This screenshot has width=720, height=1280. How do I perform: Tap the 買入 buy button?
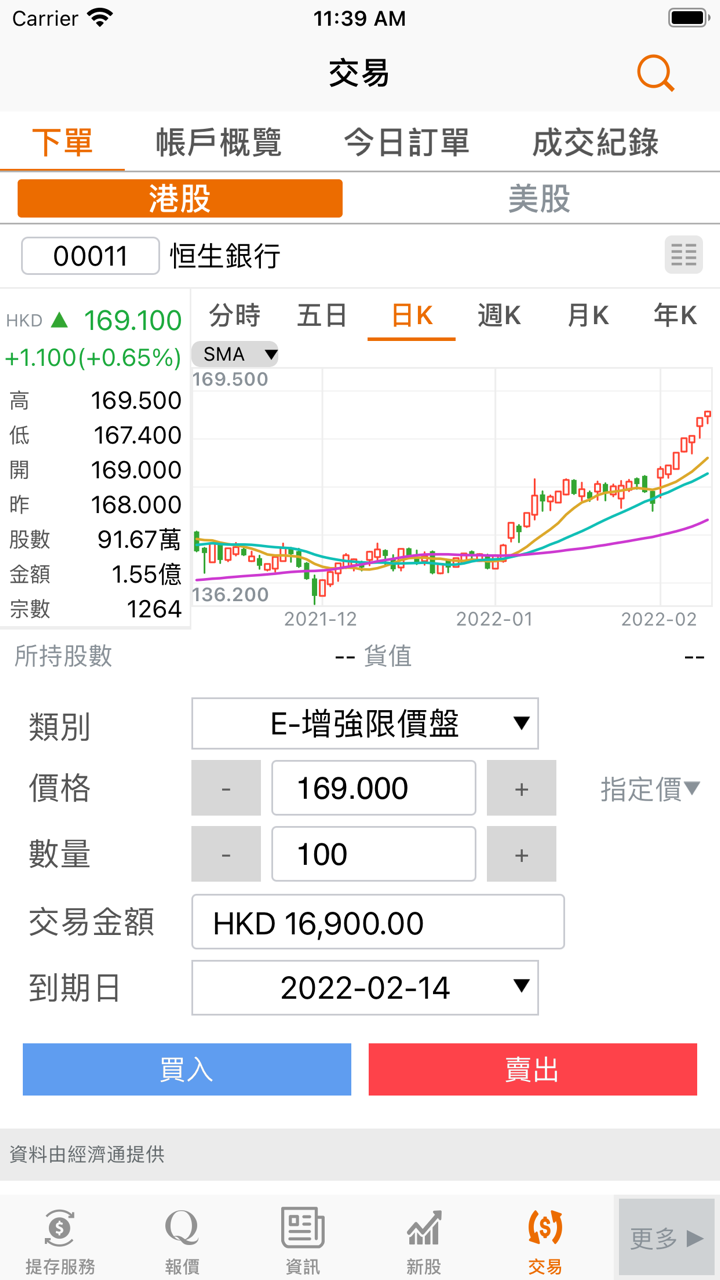coord(187,1070)
